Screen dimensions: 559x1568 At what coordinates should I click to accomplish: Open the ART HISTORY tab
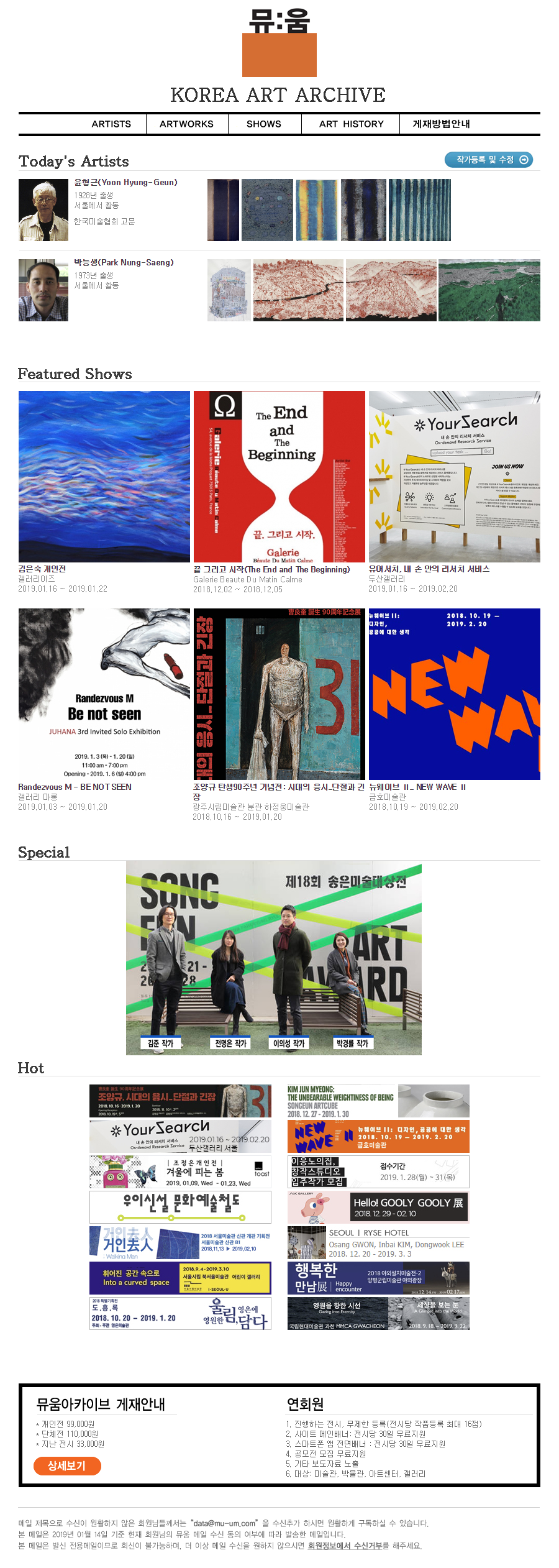coord(351,124)
